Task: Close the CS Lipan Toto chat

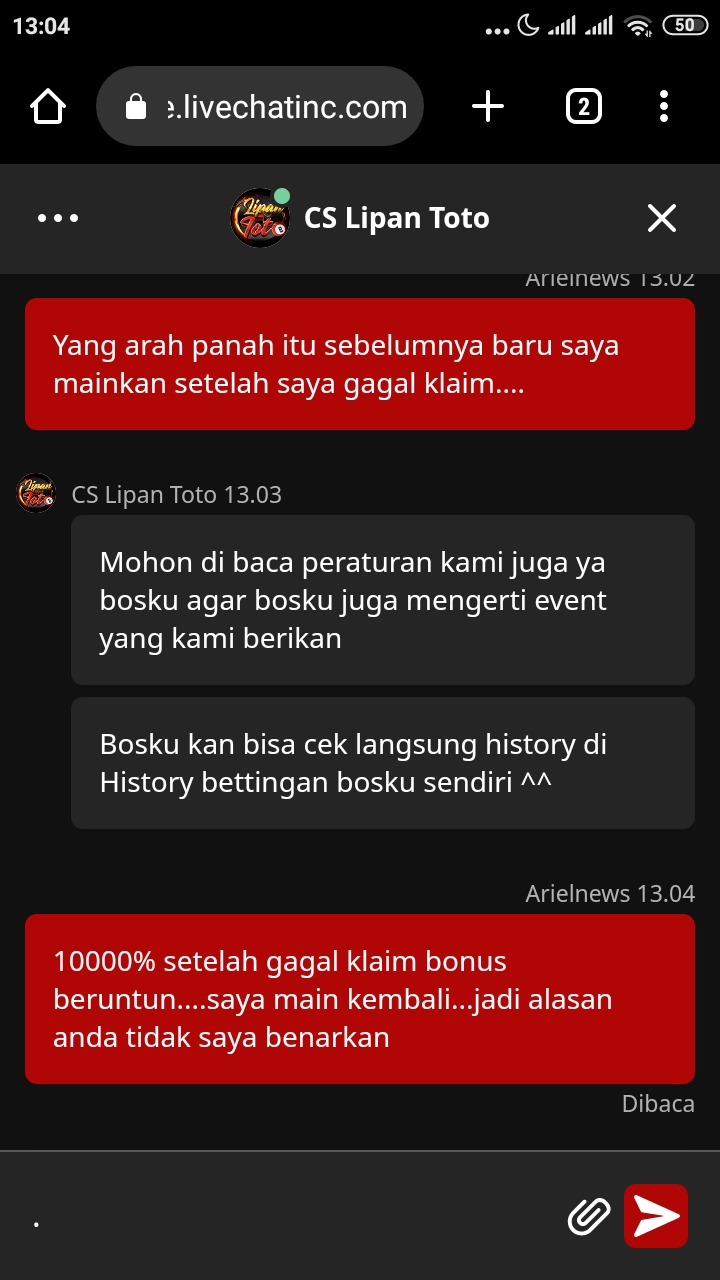Action: (x=662, y=218)
